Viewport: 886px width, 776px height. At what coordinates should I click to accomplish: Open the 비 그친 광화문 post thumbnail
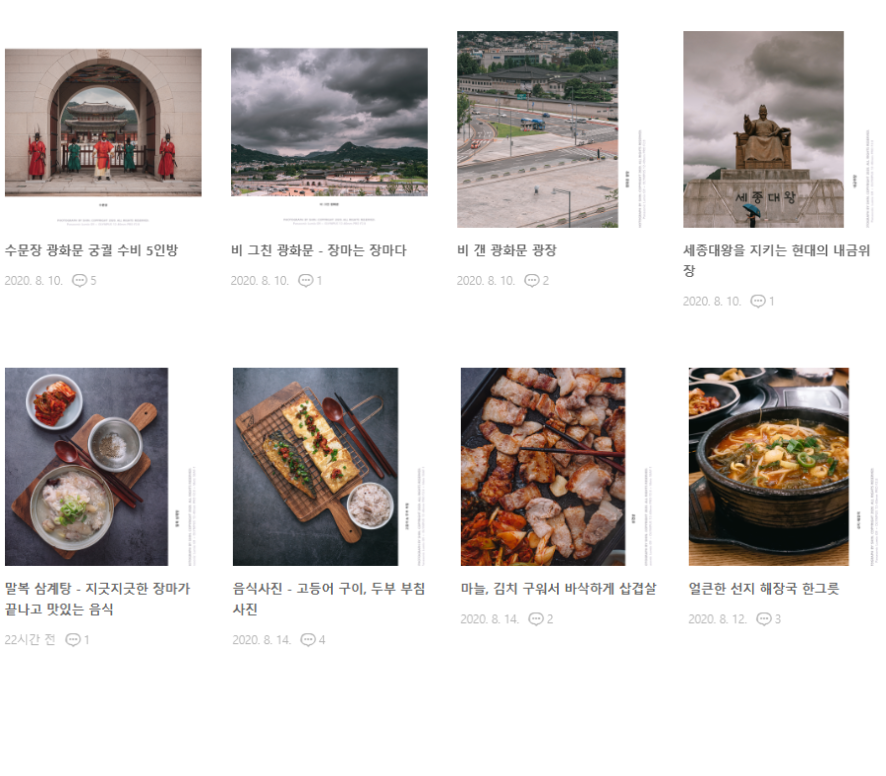click(x=329, y=122)
